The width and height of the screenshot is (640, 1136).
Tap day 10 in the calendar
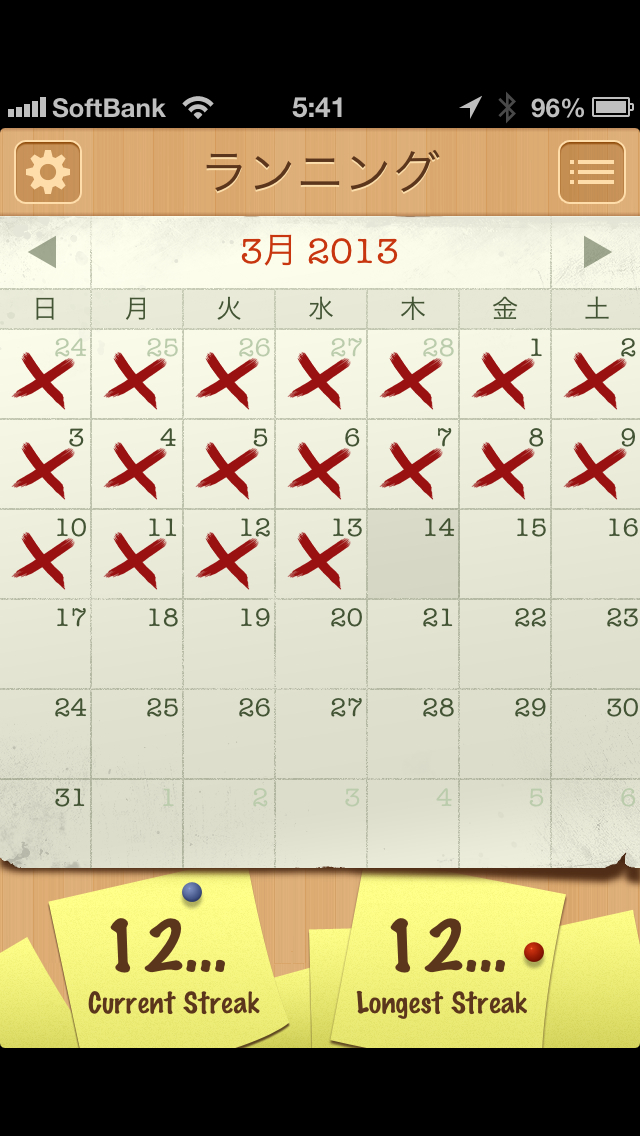tap(46, 555)
